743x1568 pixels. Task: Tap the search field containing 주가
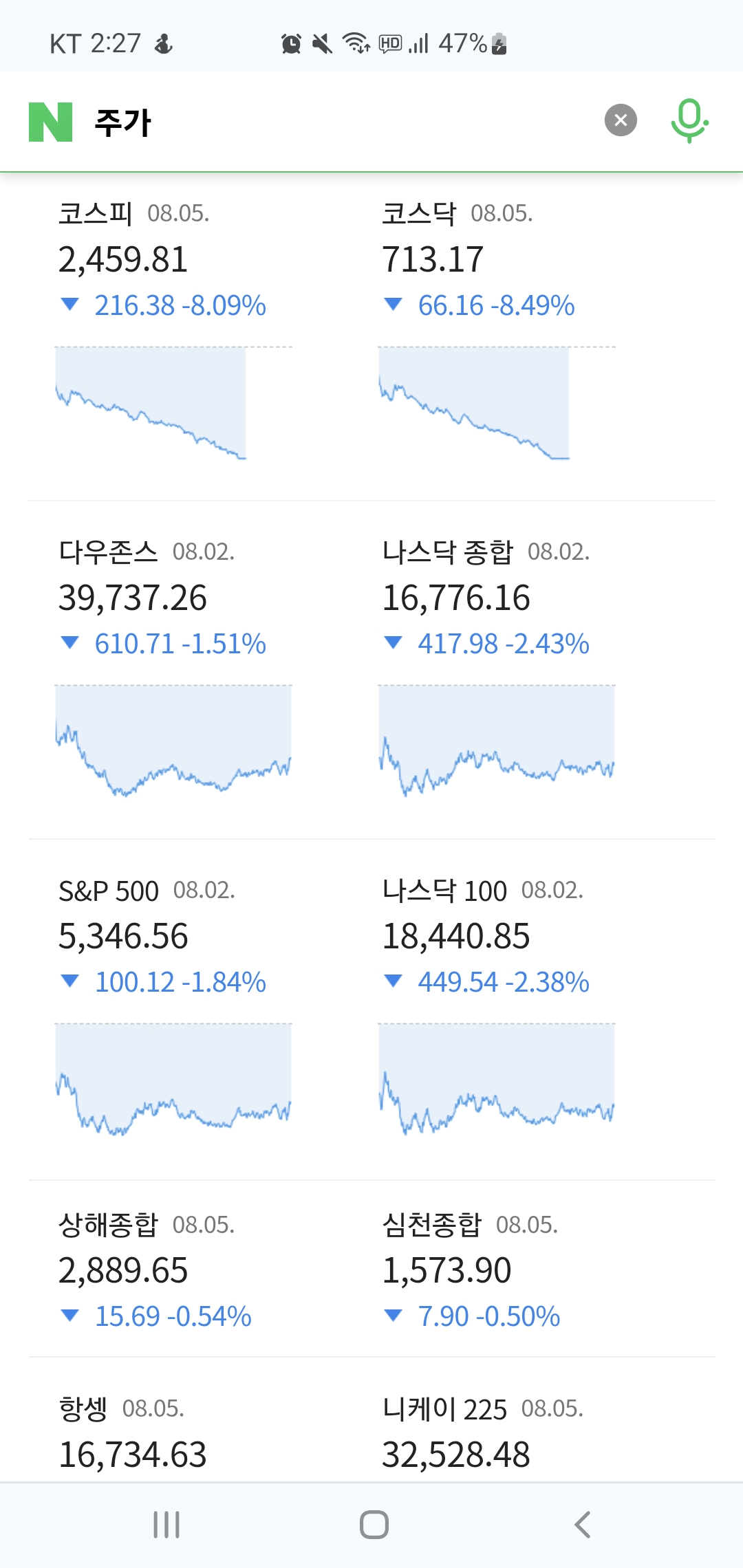click(x=344, y=122)
